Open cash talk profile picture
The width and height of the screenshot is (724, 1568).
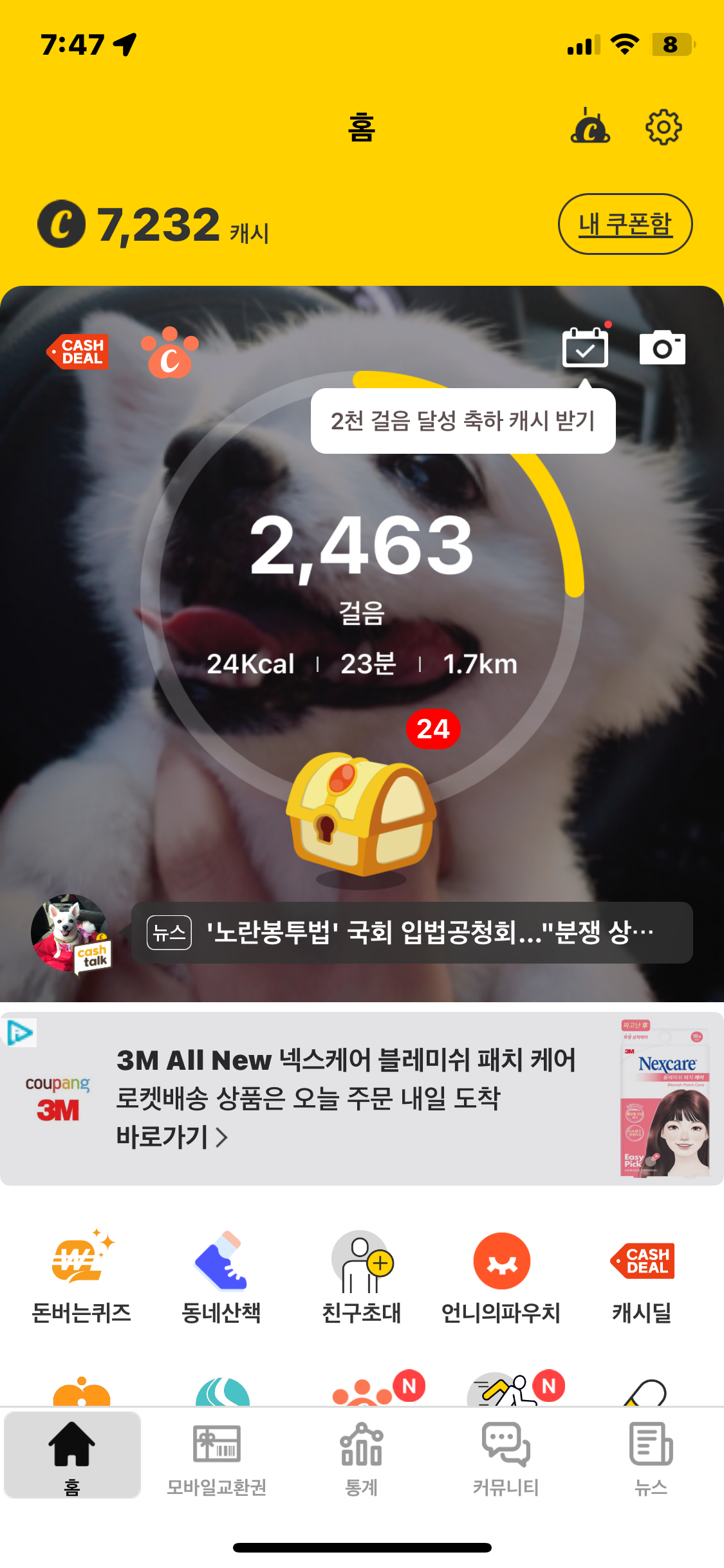pos(69,933)
